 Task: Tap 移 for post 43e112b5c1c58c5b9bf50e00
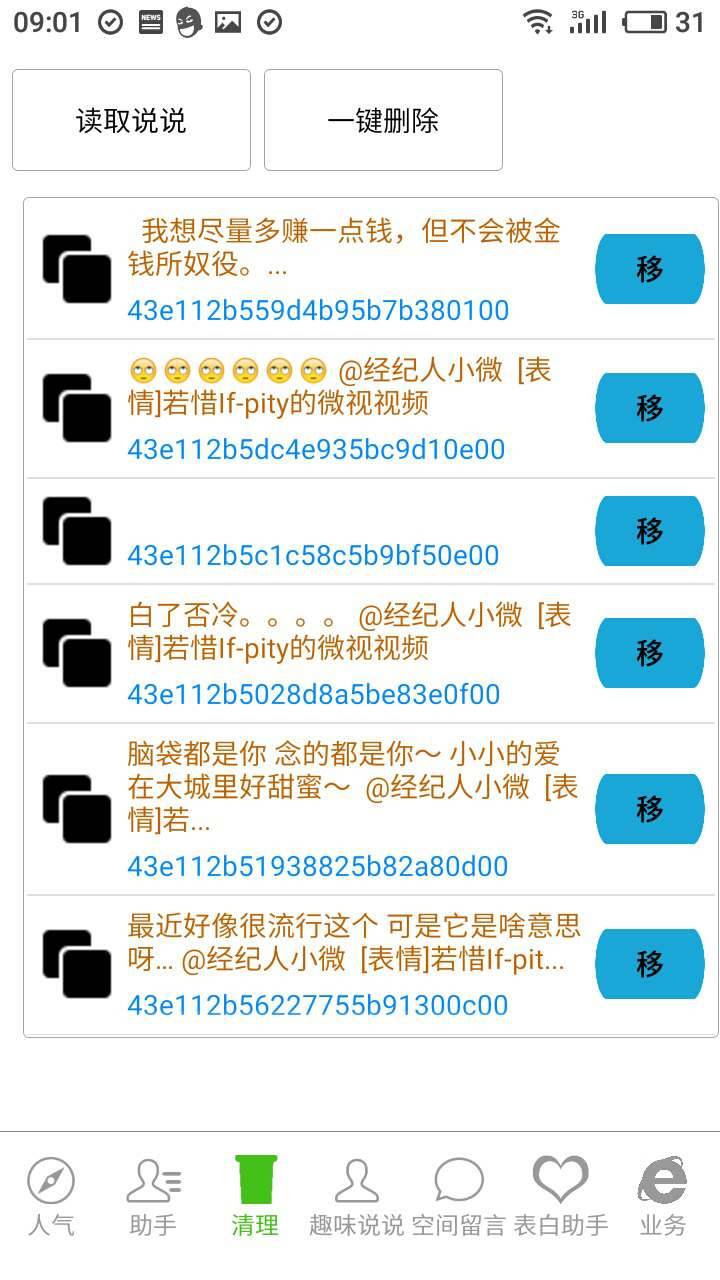click(649, 531)
